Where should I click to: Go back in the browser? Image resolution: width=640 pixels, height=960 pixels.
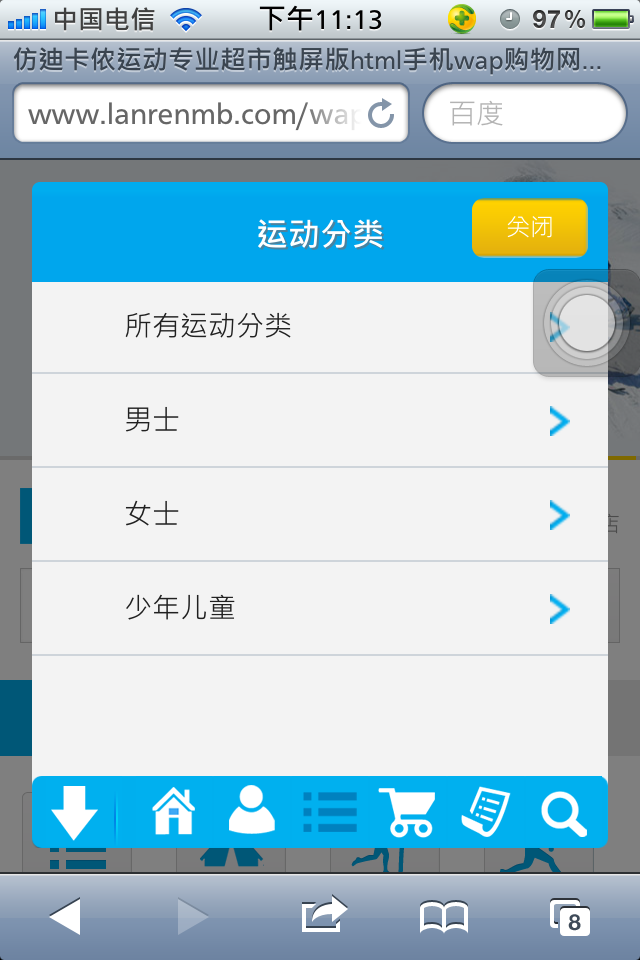[x=65, y=916]
